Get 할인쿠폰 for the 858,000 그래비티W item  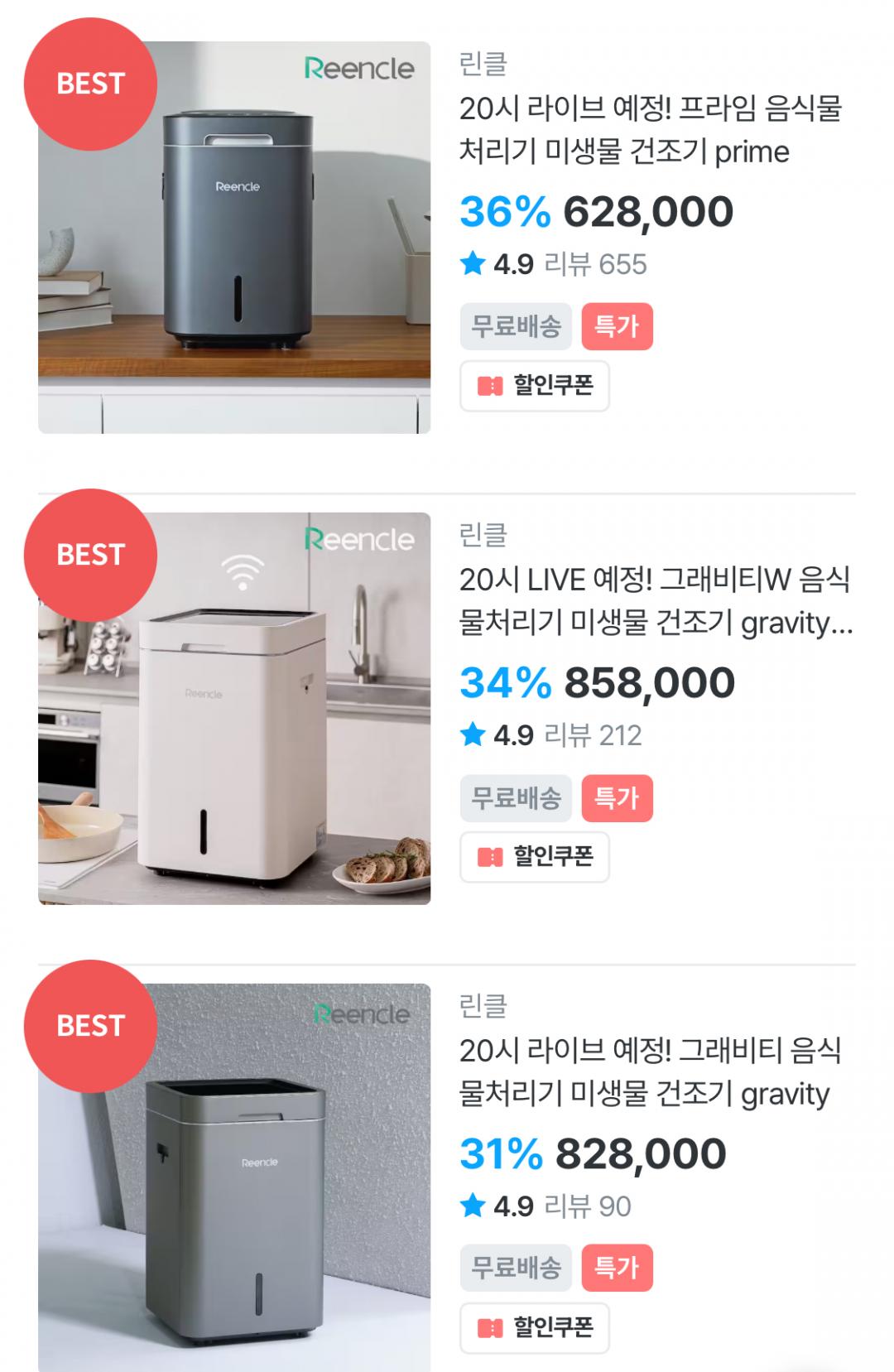(x=535, y=856)
